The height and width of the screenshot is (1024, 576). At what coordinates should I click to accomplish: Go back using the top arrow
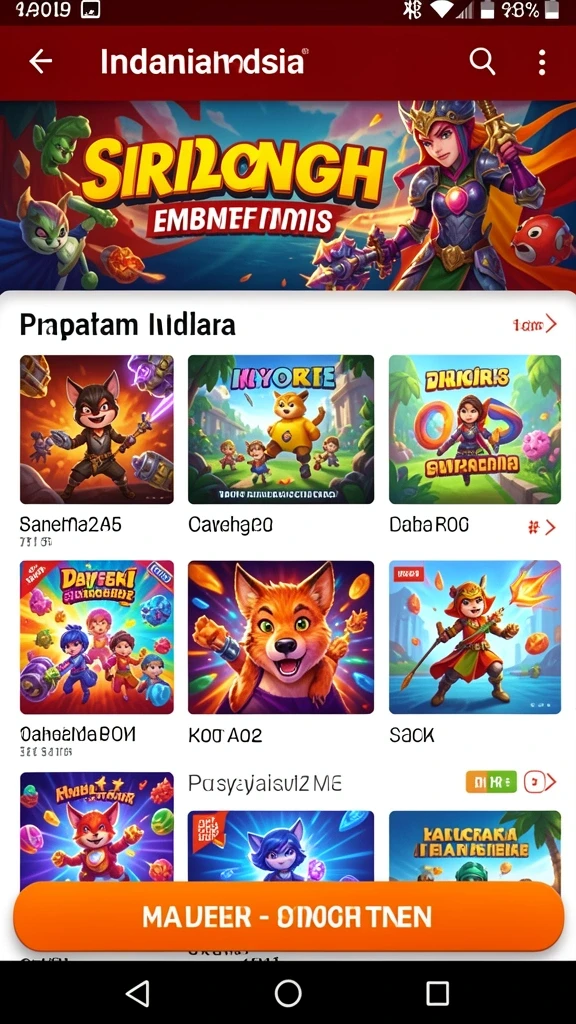point(40,61)
